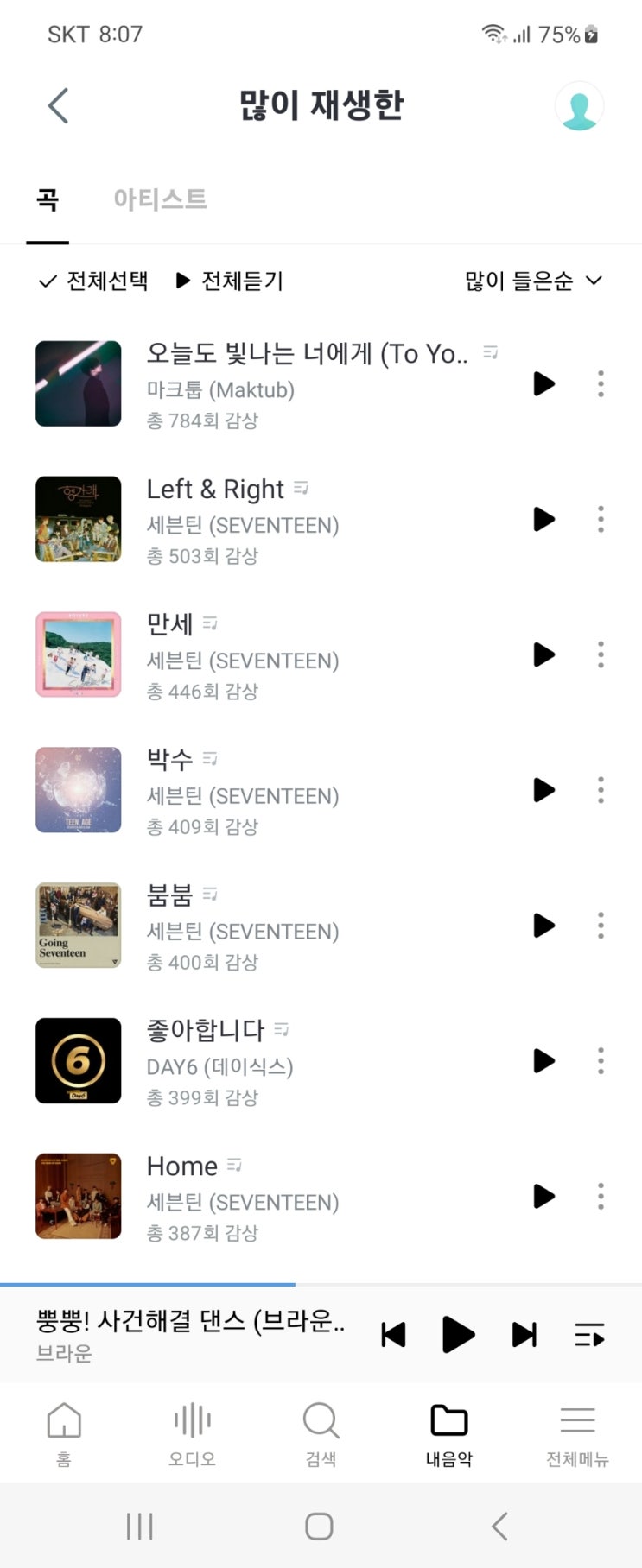The height and width of the screenshot is (1568, 642).
Task: Open the current playlist queue
Action: [589, 1335]
